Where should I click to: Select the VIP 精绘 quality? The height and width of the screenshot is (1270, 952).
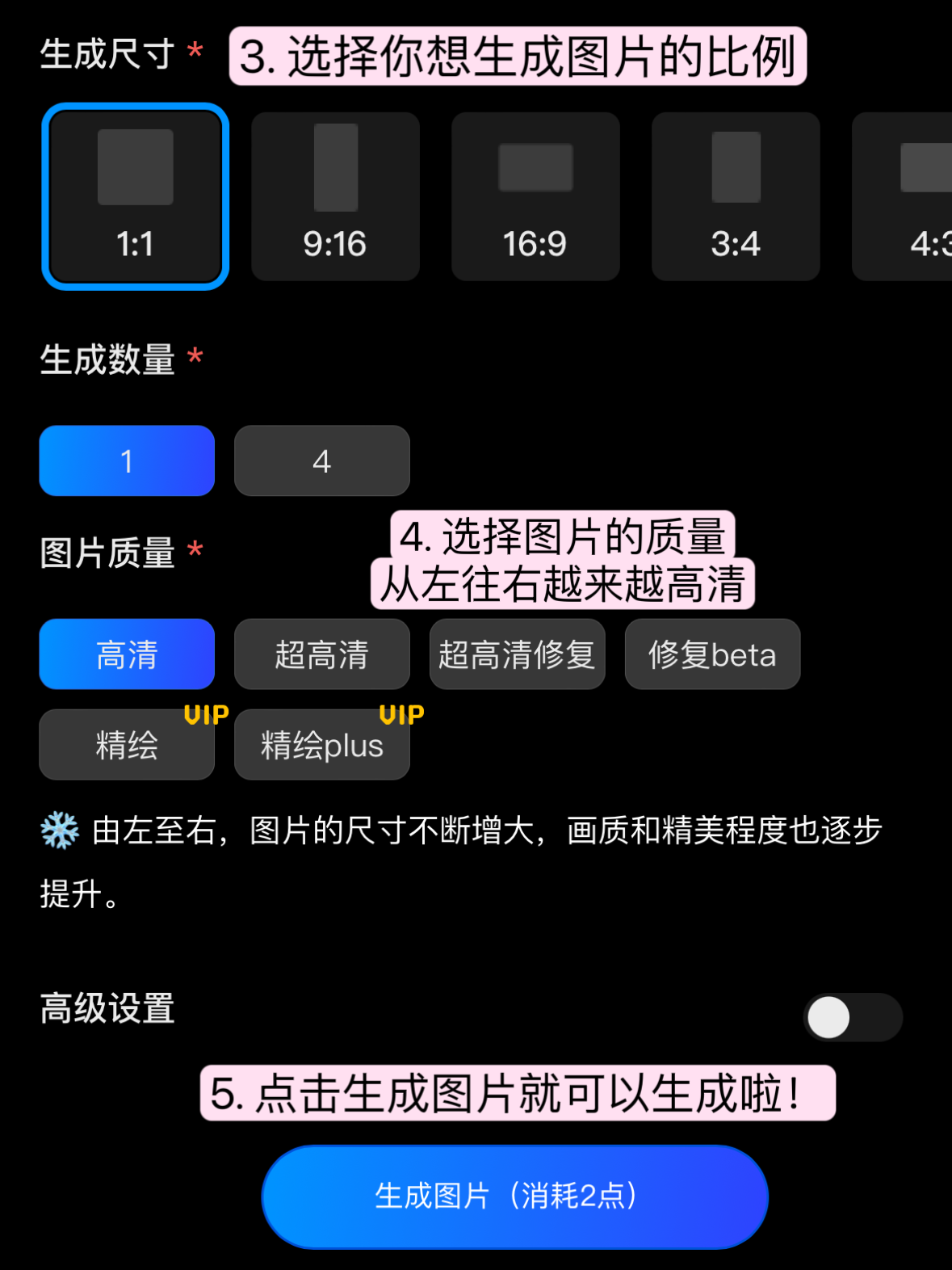pos(127,745)
